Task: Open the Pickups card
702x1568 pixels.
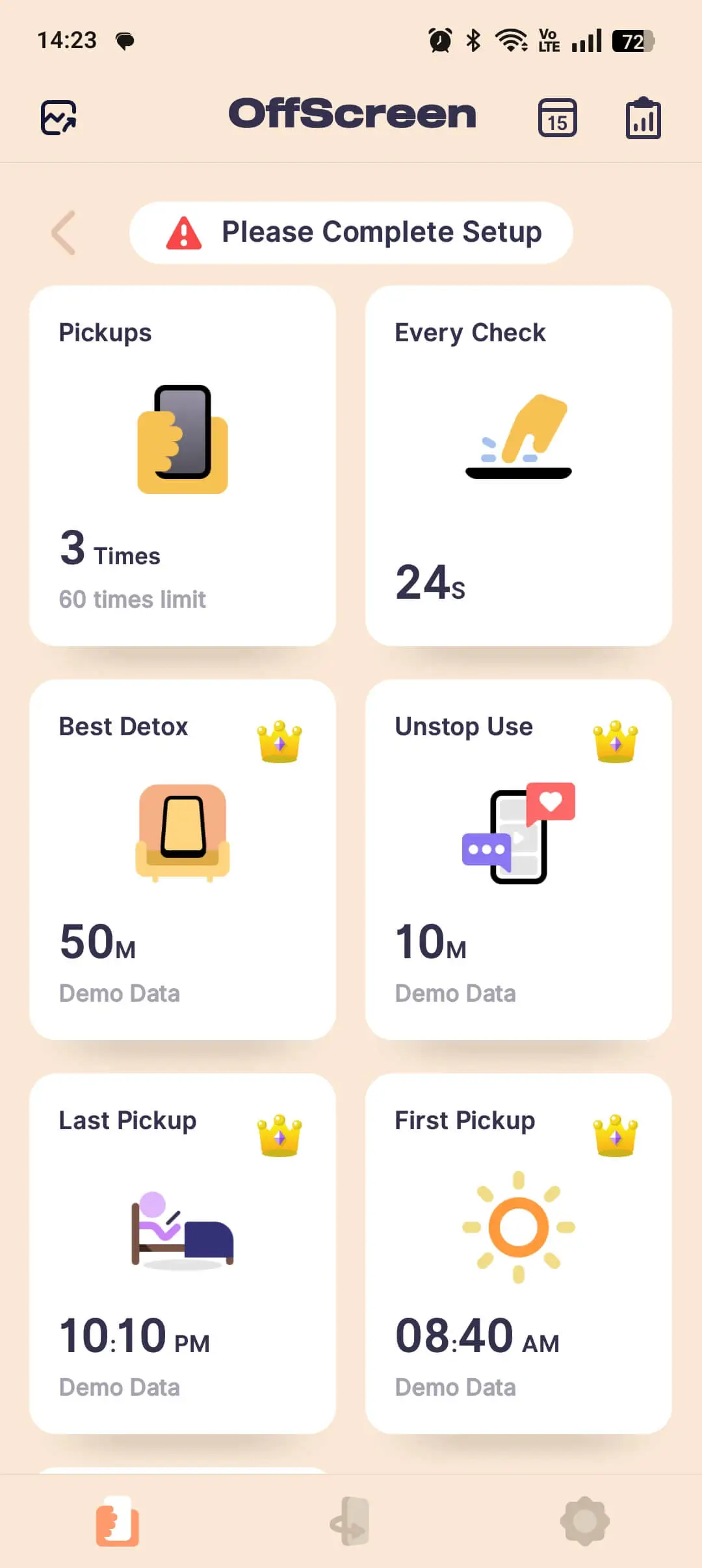Action: click(183, 465)
